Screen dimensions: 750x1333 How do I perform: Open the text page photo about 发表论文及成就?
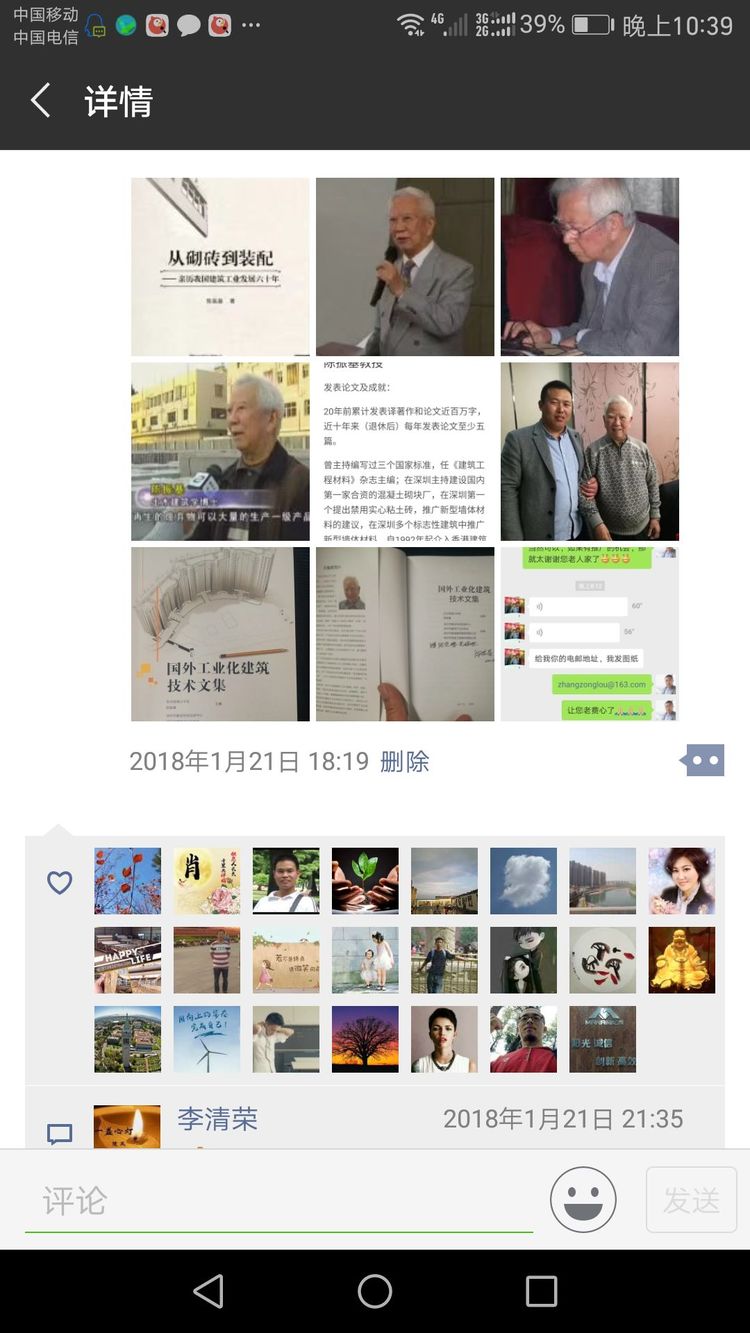point(405,451)
